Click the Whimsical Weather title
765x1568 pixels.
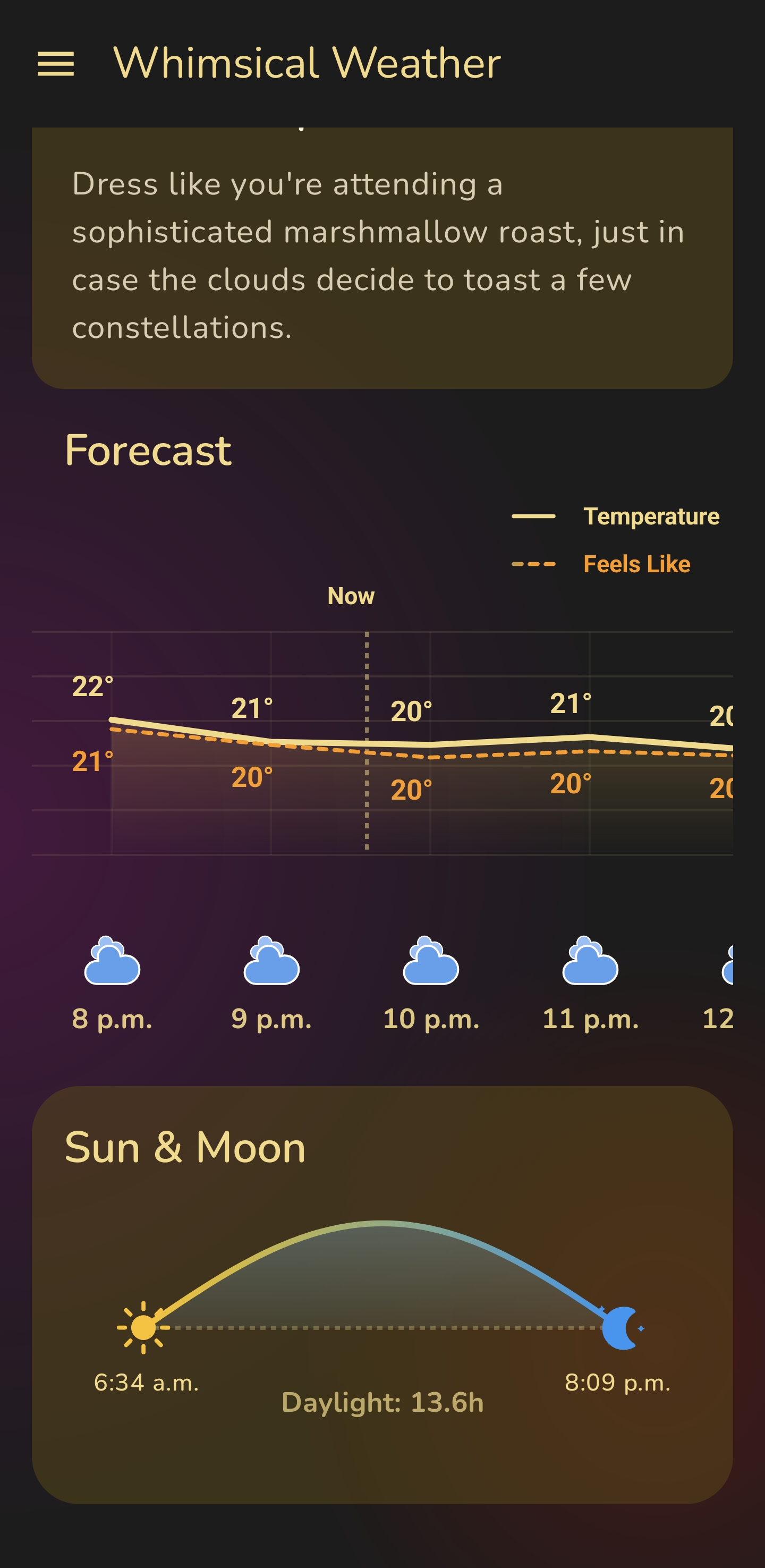tap(308, 63)
